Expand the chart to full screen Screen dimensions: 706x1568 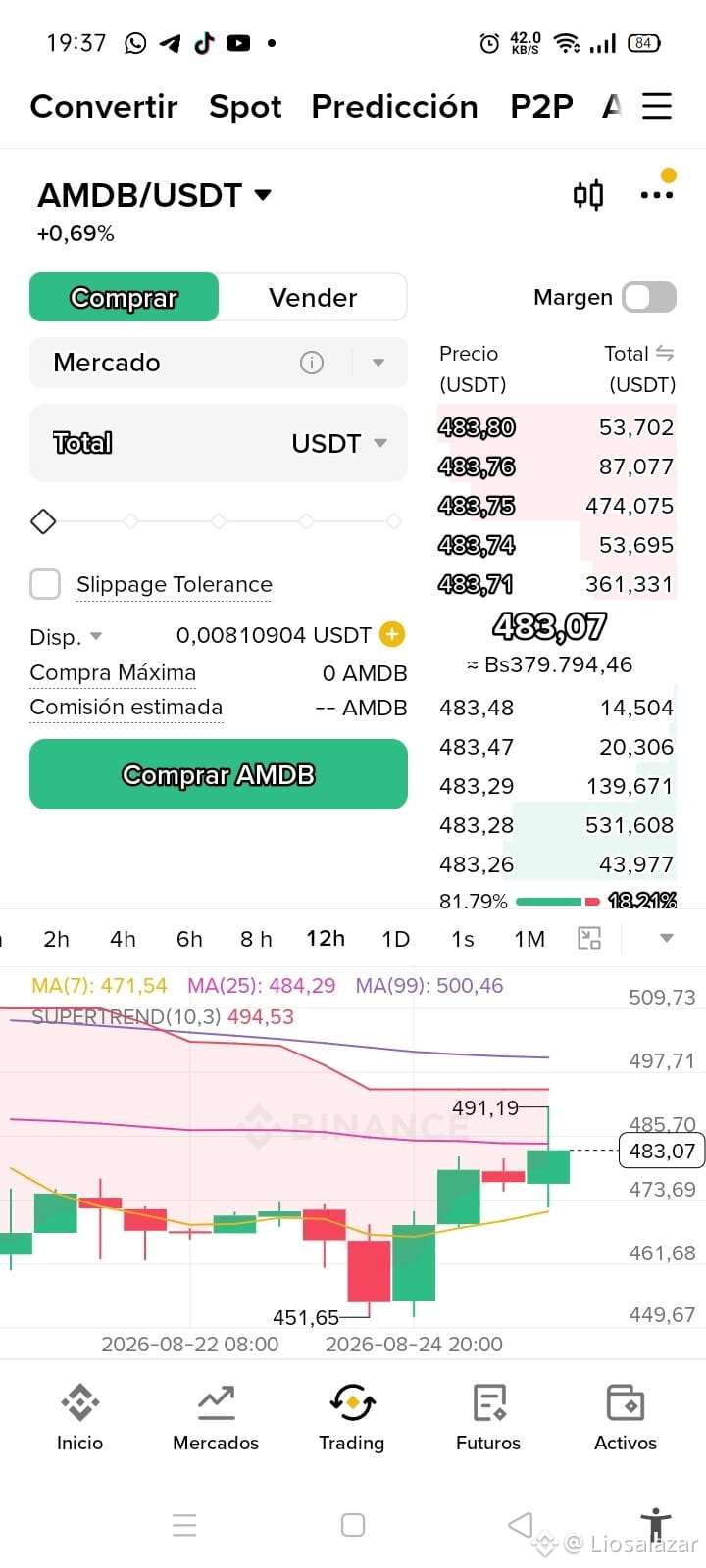589,938
